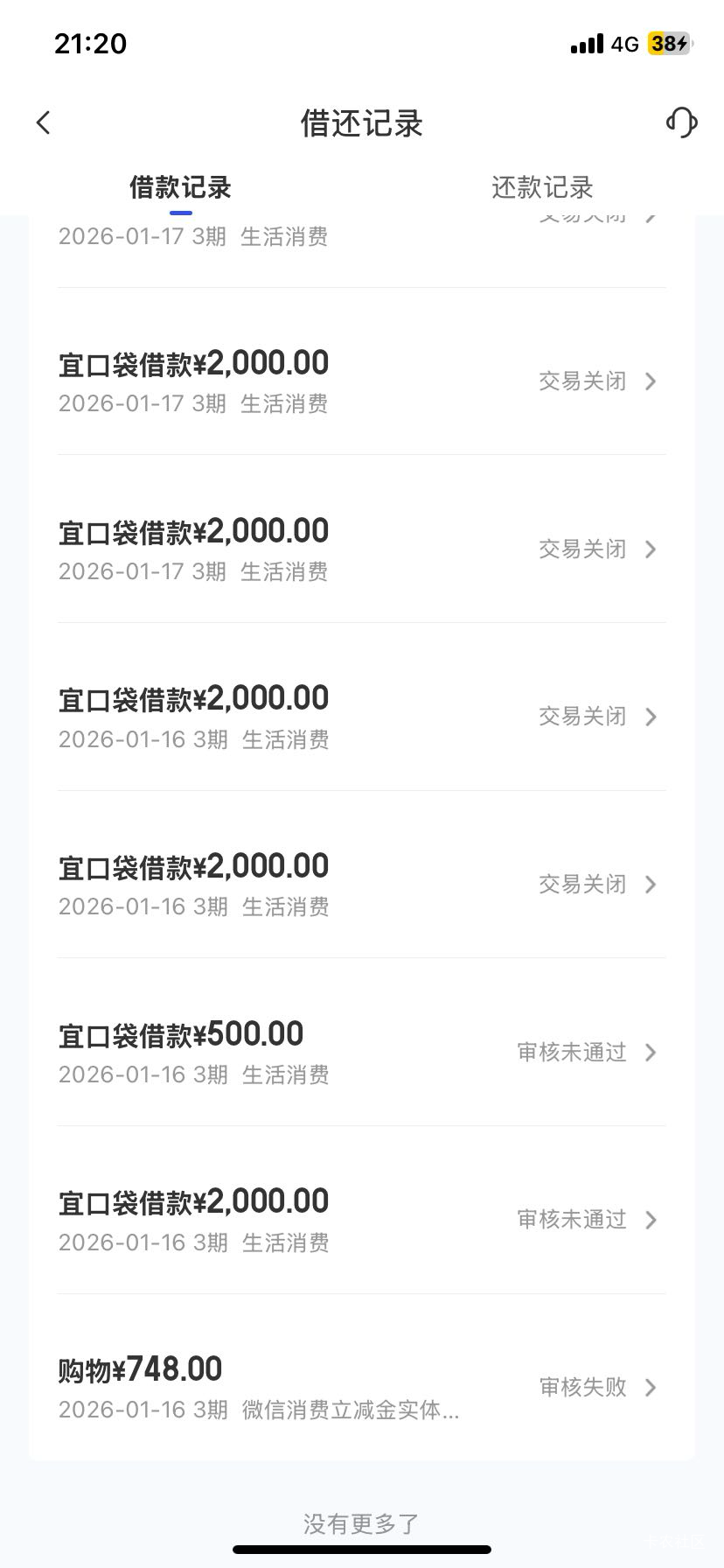This screenshot has width=724, height=1568.
Task: View the ¥2,000.00 loan marked 审核未通过
Action: (361, 1219)
